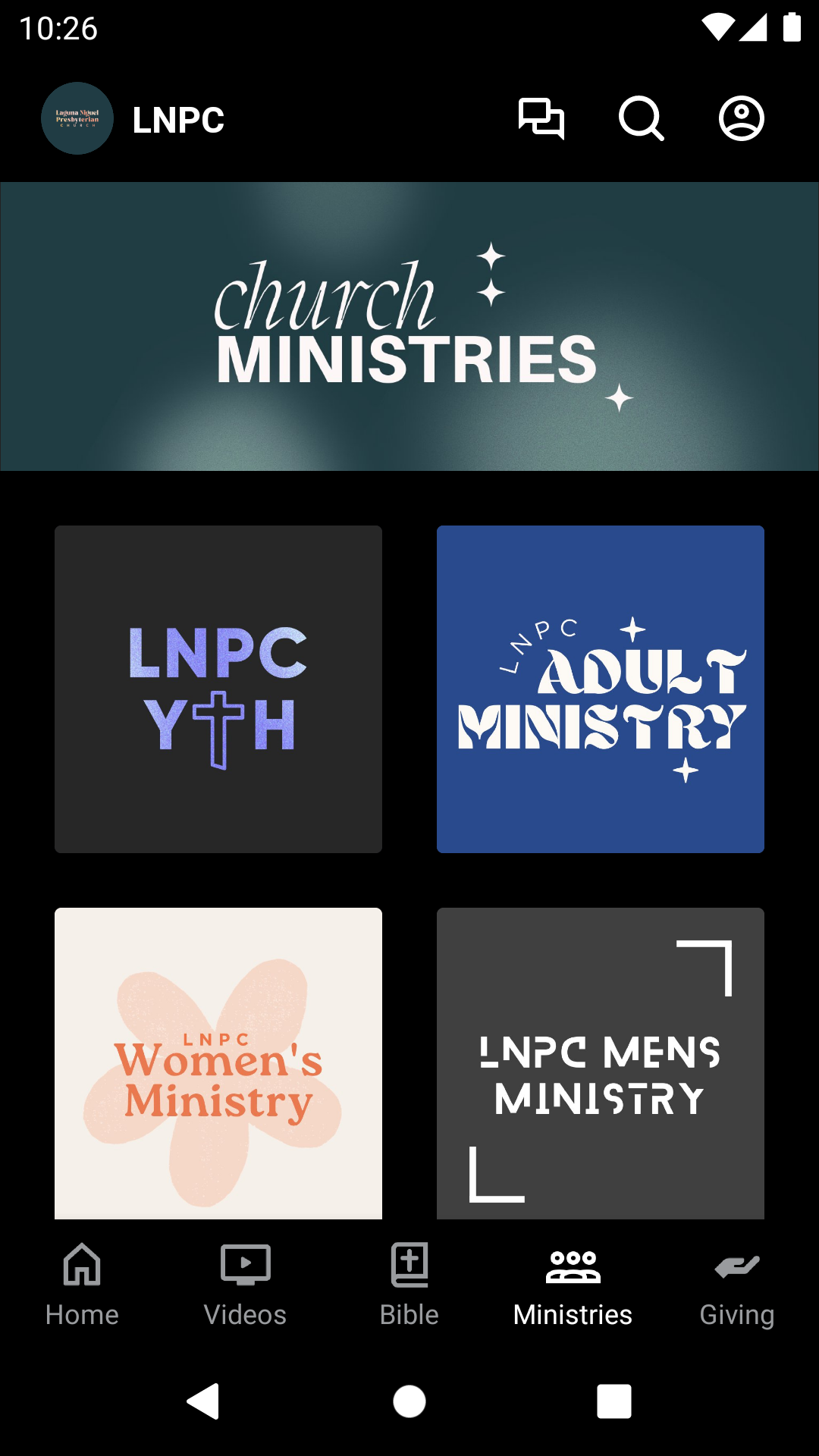Open the LNPC YTH ministry tile

coord(218,687)
